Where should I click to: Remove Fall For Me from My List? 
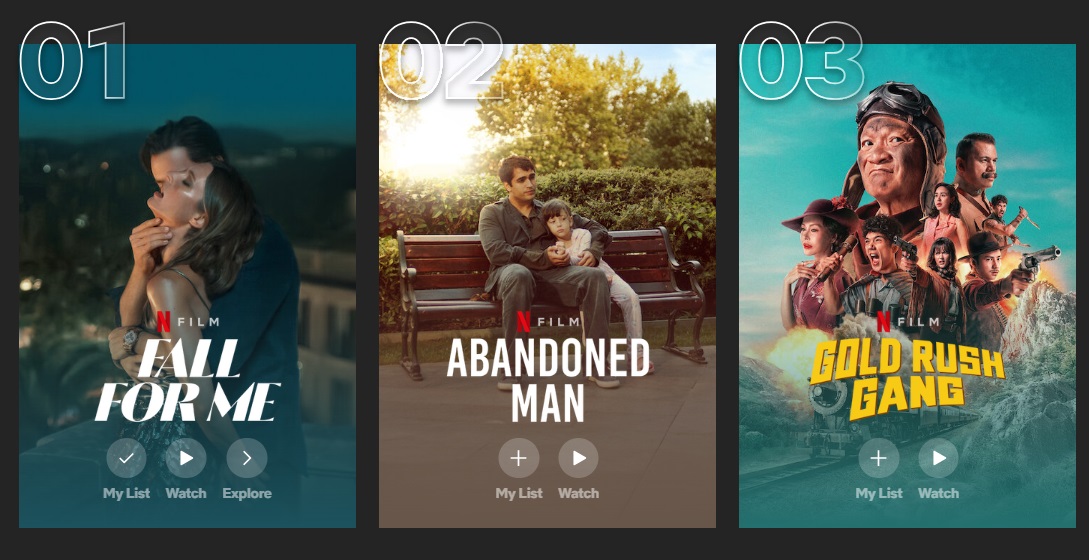[x=126, y=458]
